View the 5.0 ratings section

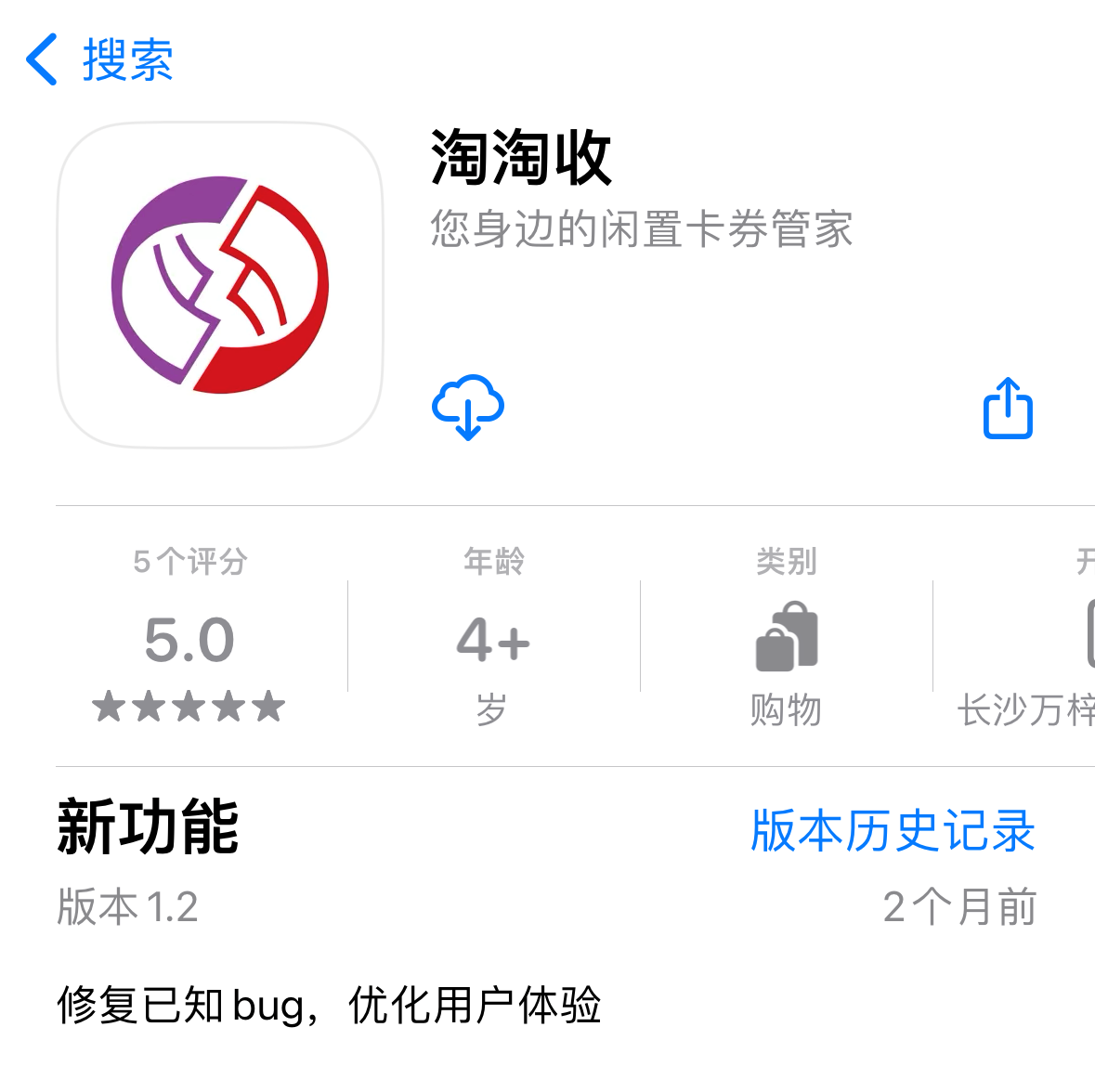pos(189,641)
